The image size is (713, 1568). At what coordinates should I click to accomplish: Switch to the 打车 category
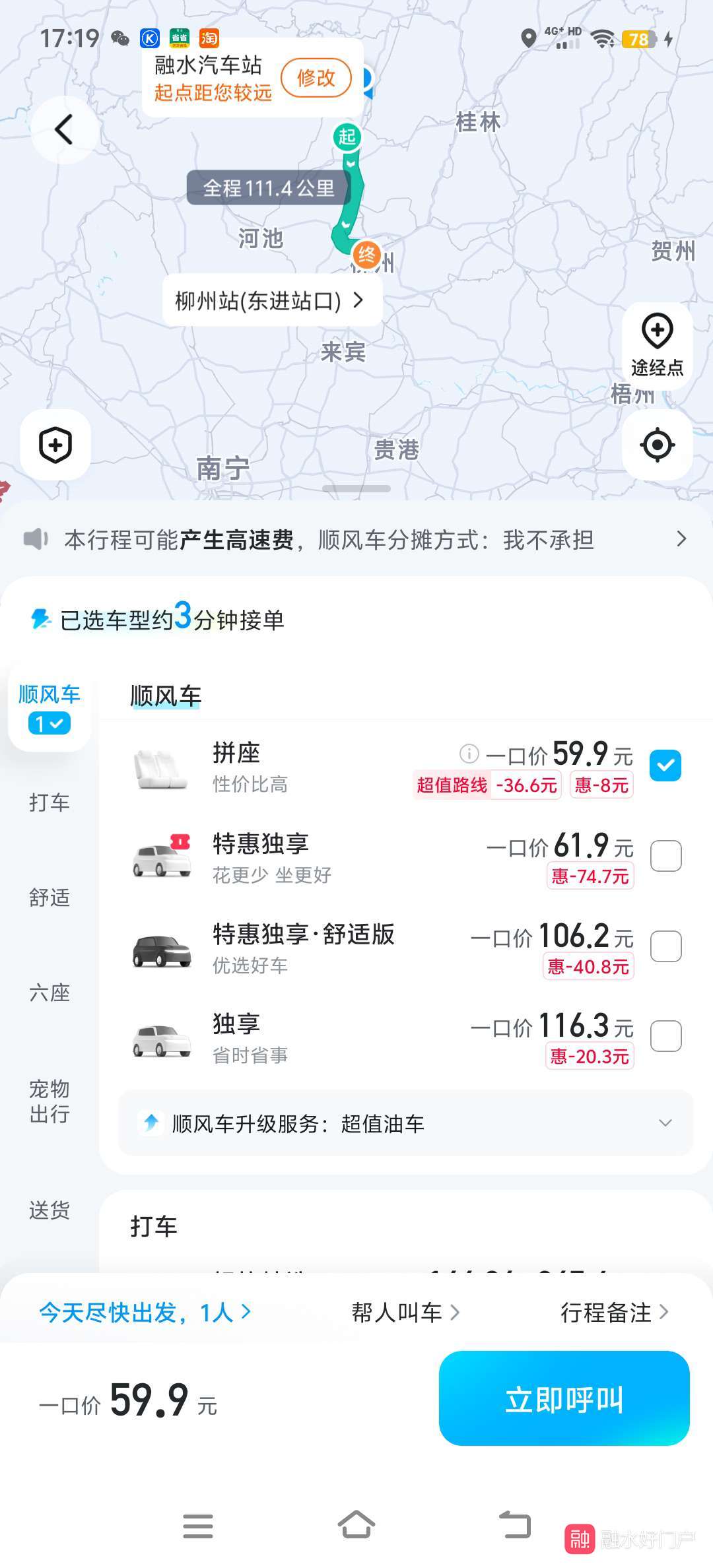(x=50, y=802)
